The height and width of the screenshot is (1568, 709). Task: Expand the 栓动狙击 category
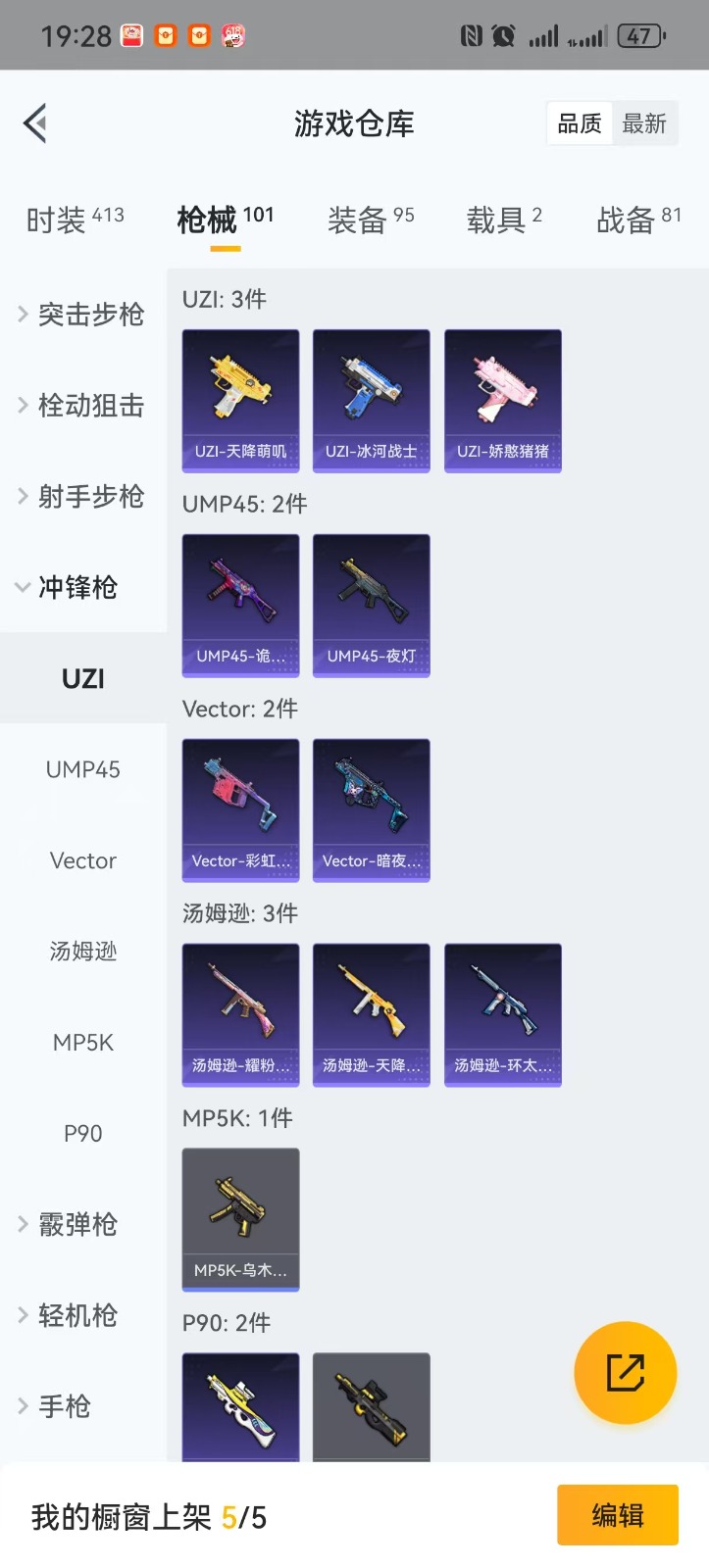(82, 406)
